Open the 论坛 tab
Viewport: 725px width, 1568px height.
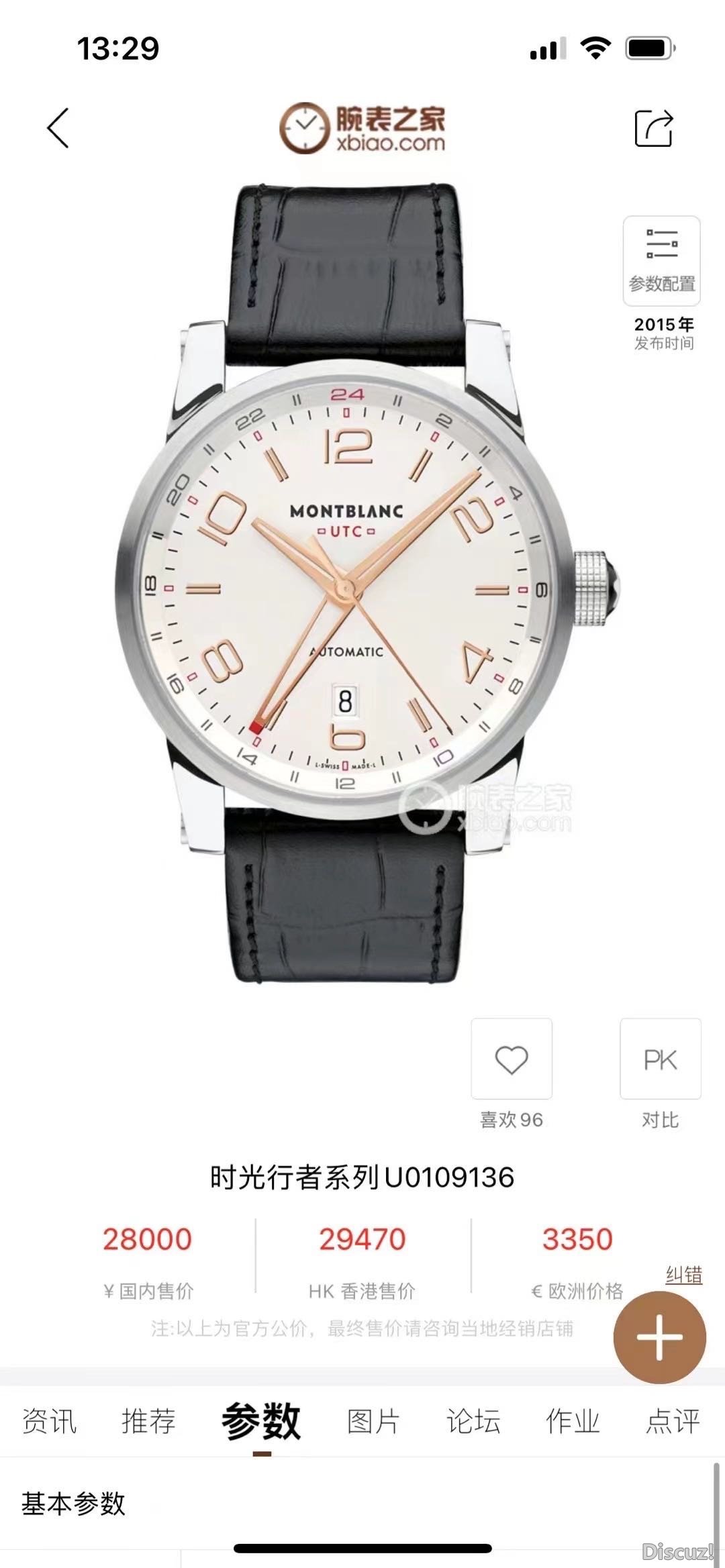point(473,1421)
